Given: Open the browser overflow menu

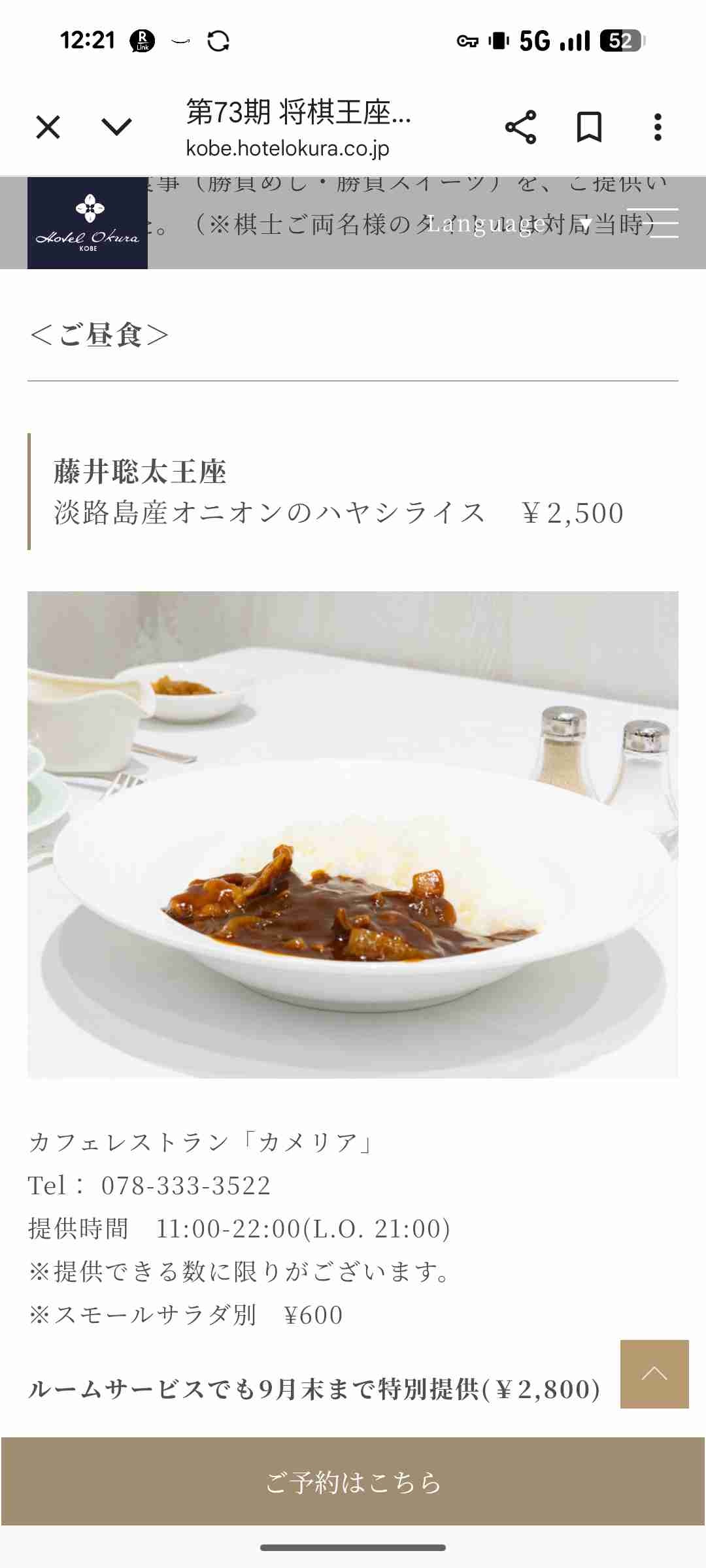Looking at the screenshot, I should (x=658, y=127).
